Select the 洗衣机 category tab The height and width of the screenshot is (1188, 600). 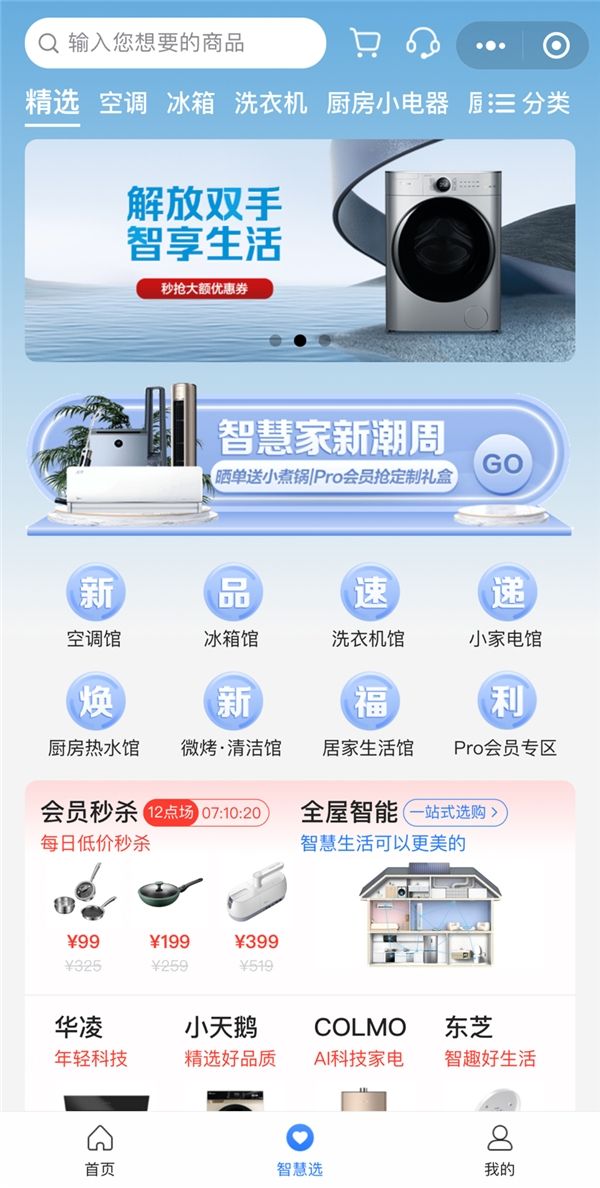pyautogui.click(x=271, y=102)
